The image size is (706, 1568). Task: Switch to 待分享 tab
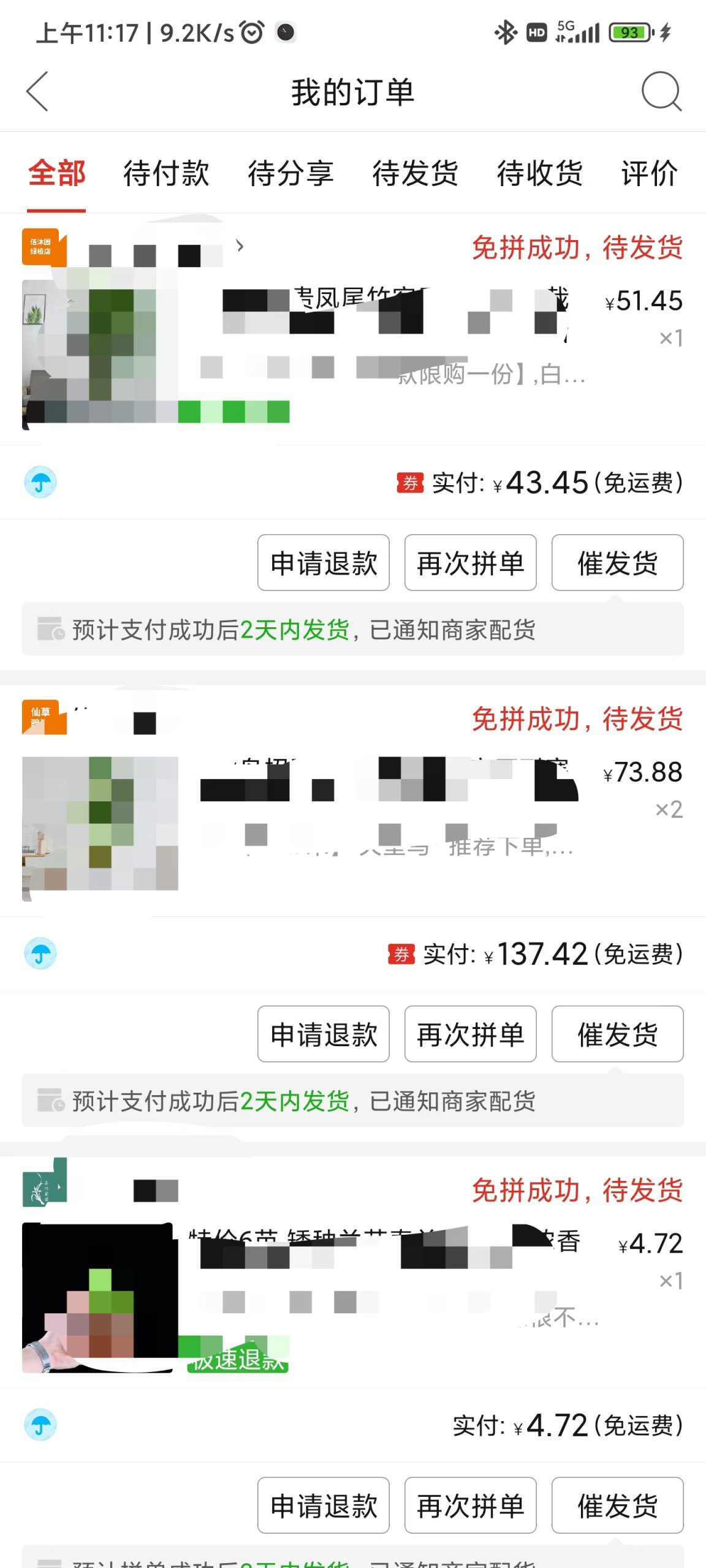pyautogui.click(x=290, y=173)
